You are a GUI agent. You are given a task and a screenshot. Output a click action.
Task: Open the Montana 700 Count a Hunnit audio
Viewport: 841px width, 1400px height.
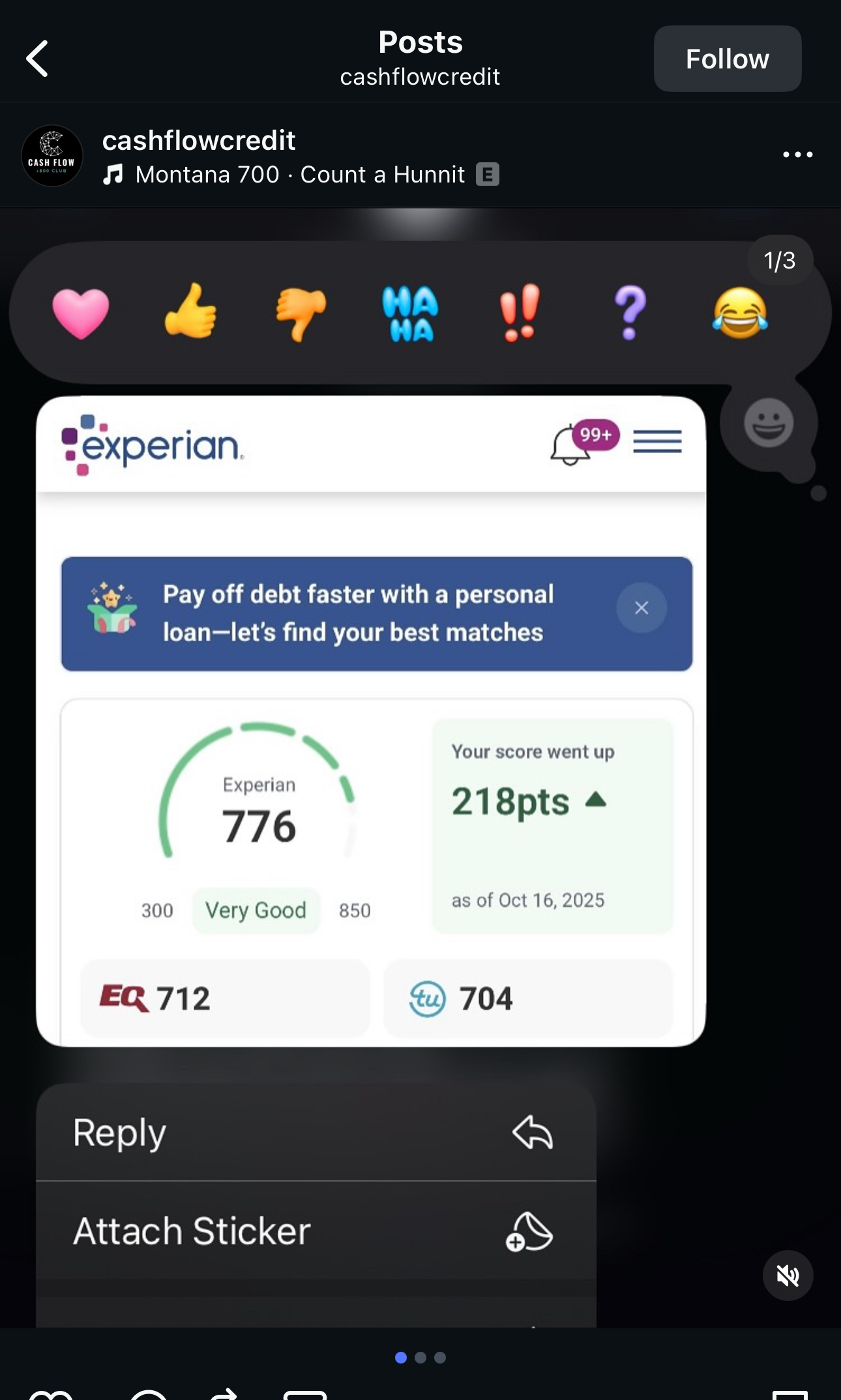[300, 175]
